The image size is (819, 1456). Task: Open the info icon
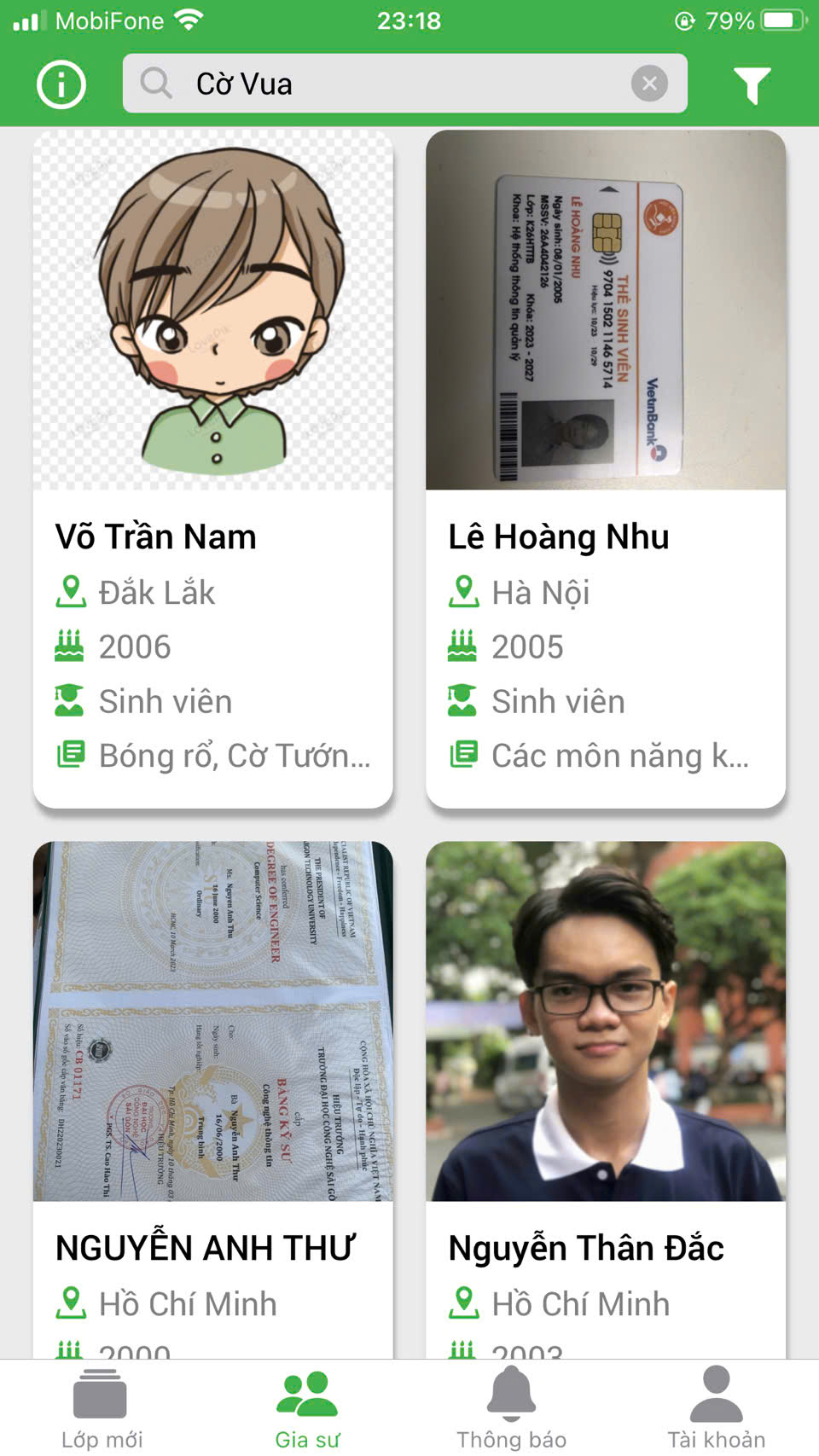click(61, 84)
